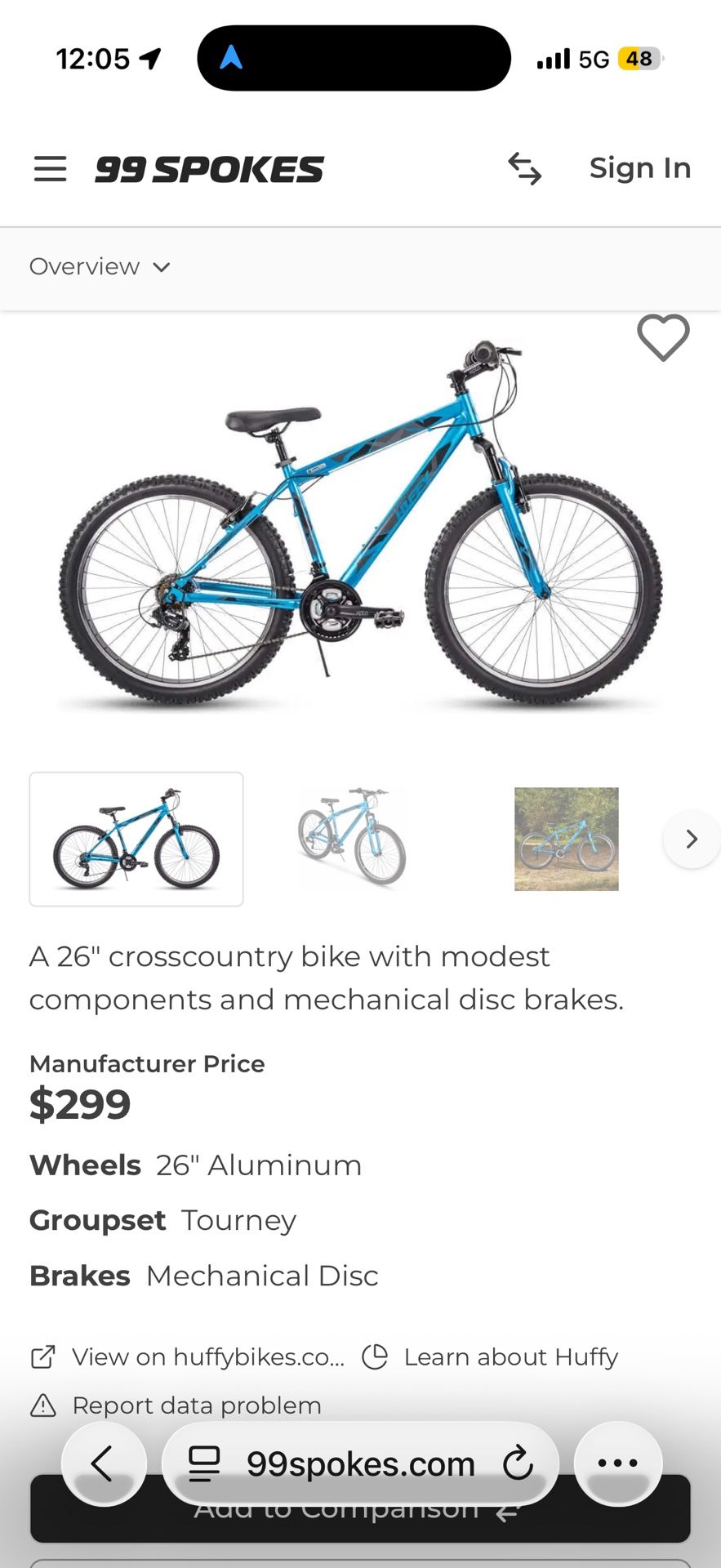View the outdoor photo thumbnail
This screenshot has height=1568, width=721.
coord(567,839)
